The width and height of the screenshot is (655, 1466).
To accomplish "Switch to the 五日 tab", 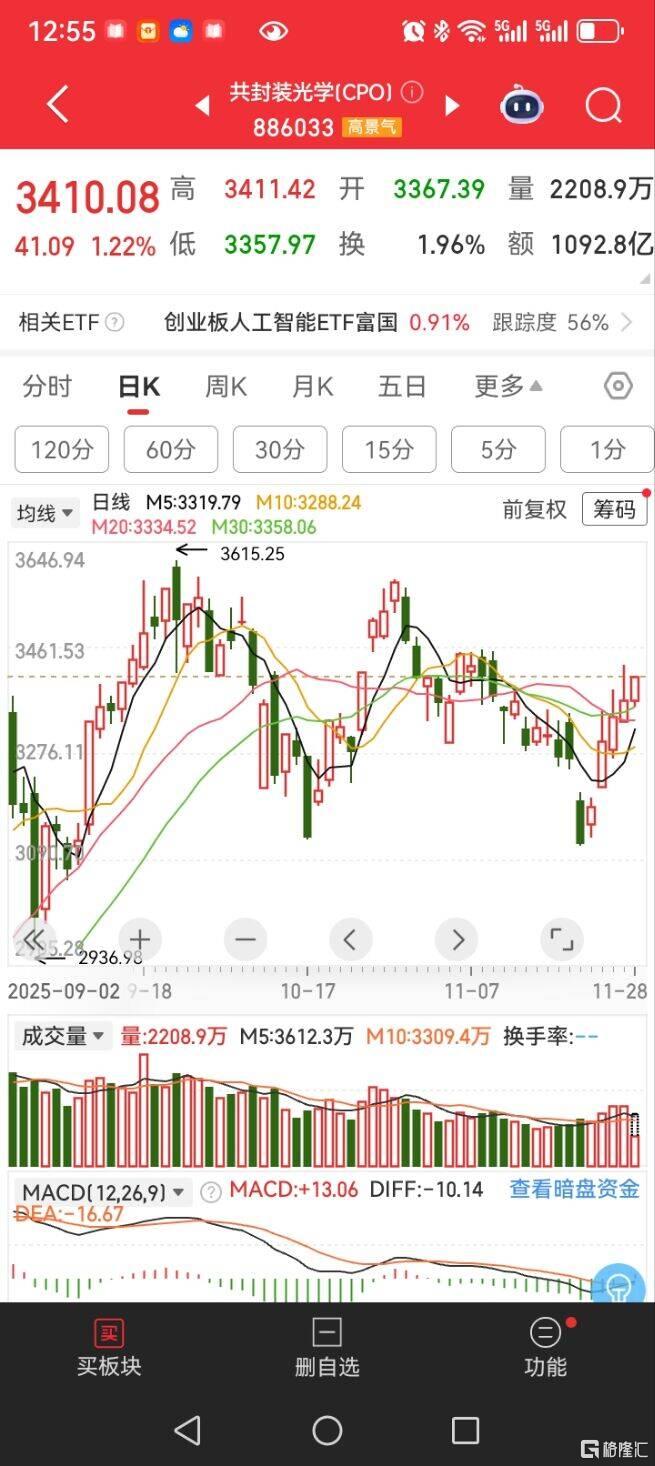I will coord(402,386).
